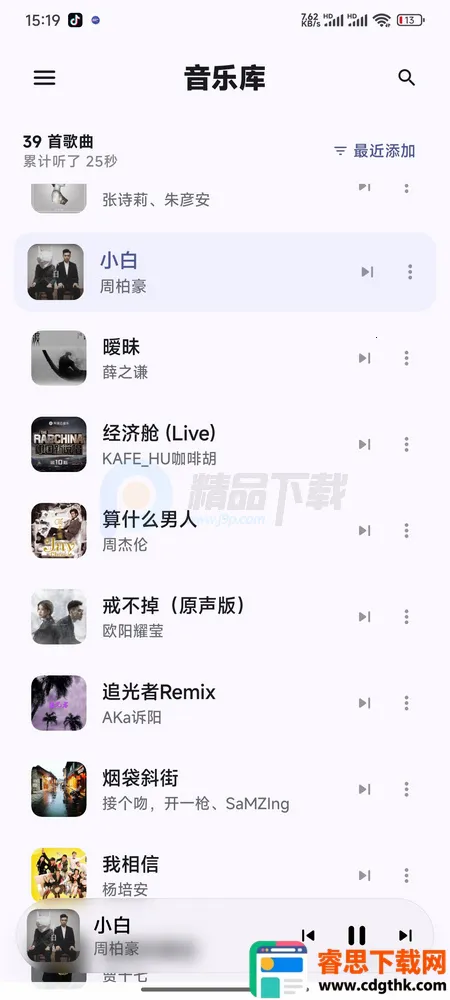The width and height of the screenshot is (450, 1000).
Task: Play the song 暧昧 by 薛之谦
Action: point(225,358)
